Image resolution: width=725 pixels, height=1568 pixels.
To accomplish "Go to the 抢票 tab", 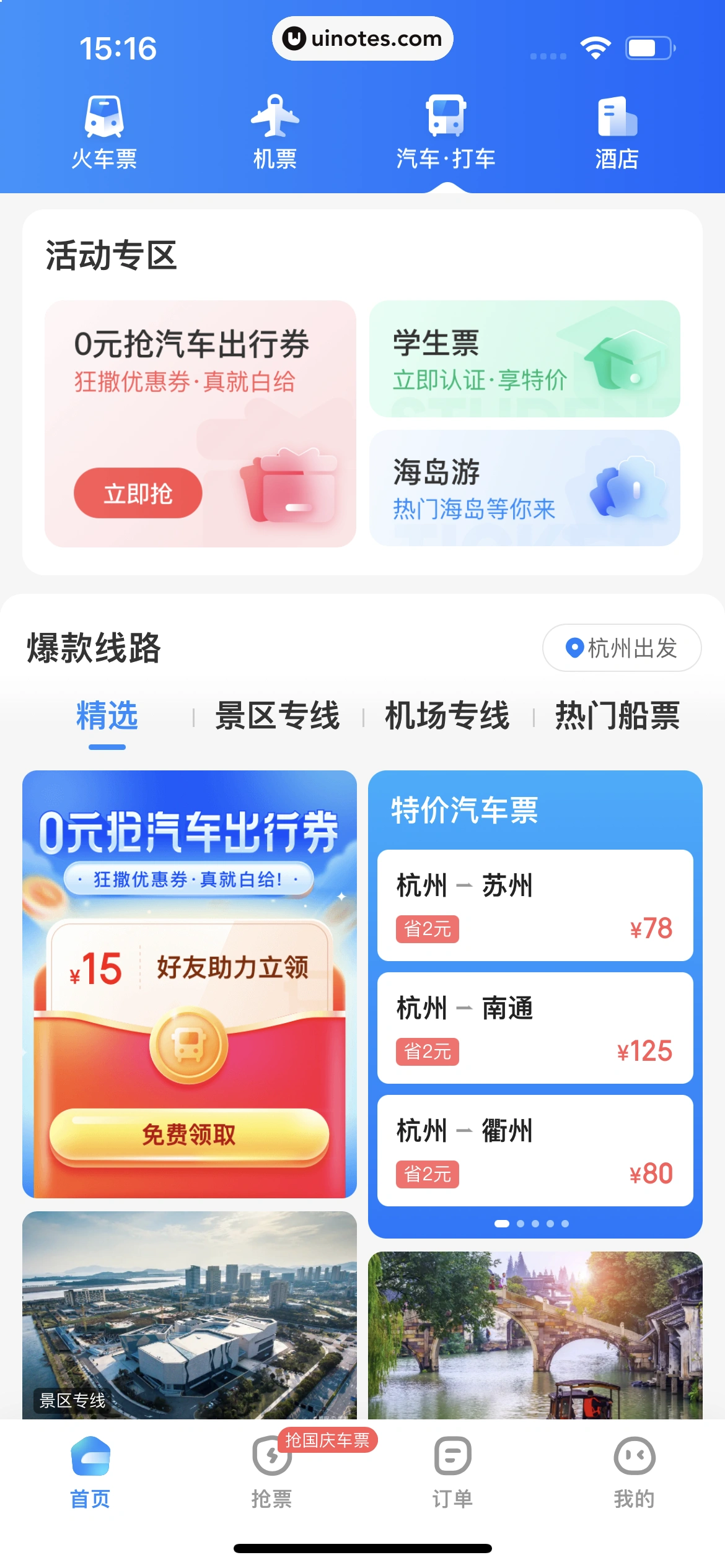I will [271, 1471].
